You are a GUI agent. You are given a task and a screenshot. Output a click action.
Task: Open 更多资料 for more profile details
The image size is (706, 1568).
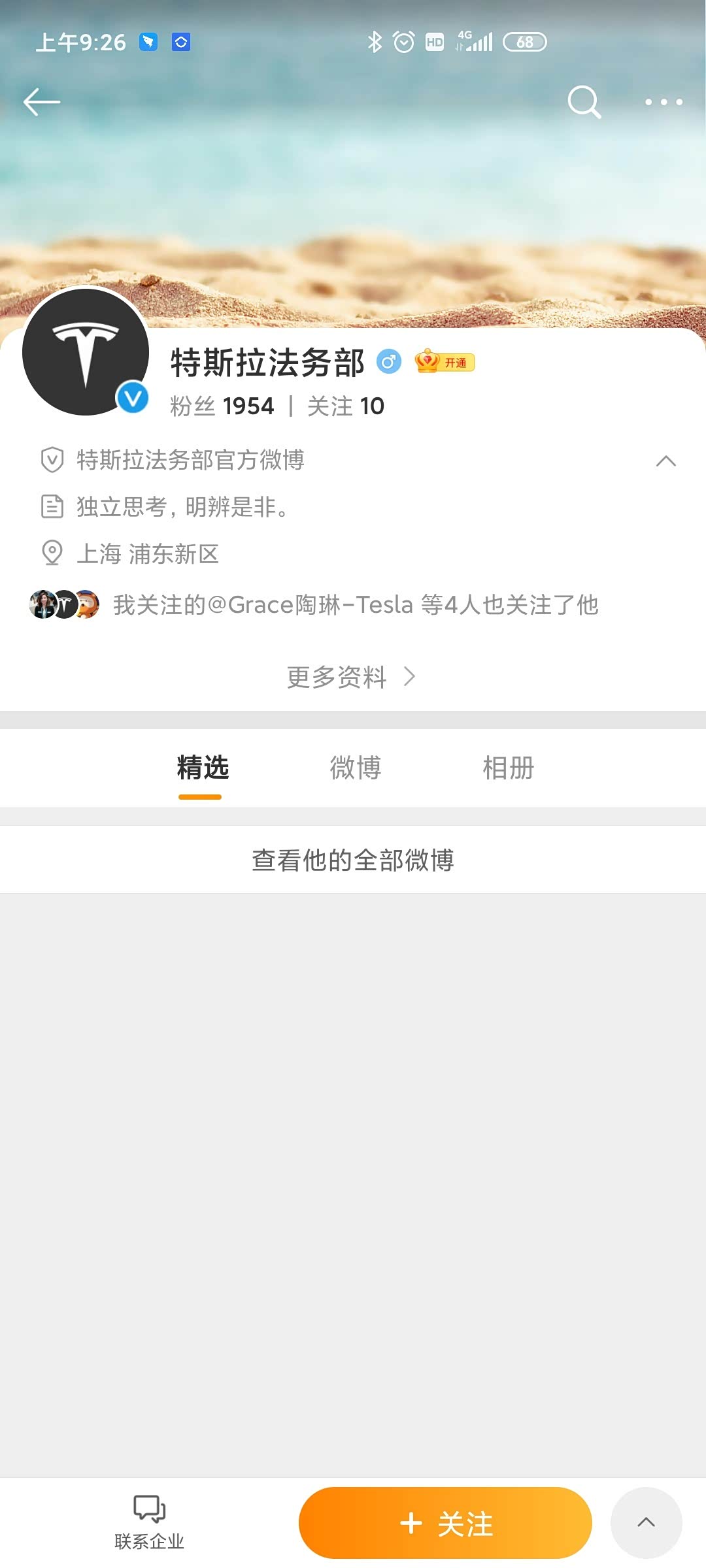(x=351, y=677)
